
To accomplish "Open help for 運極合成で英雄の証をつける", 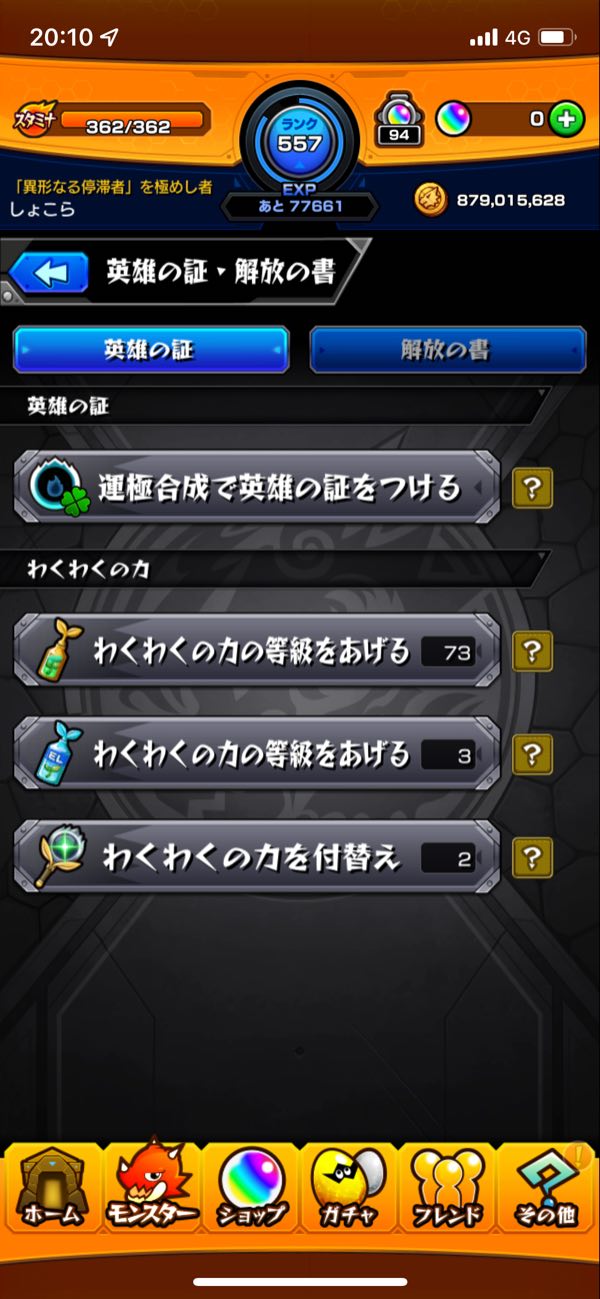I will pos(533,488).
